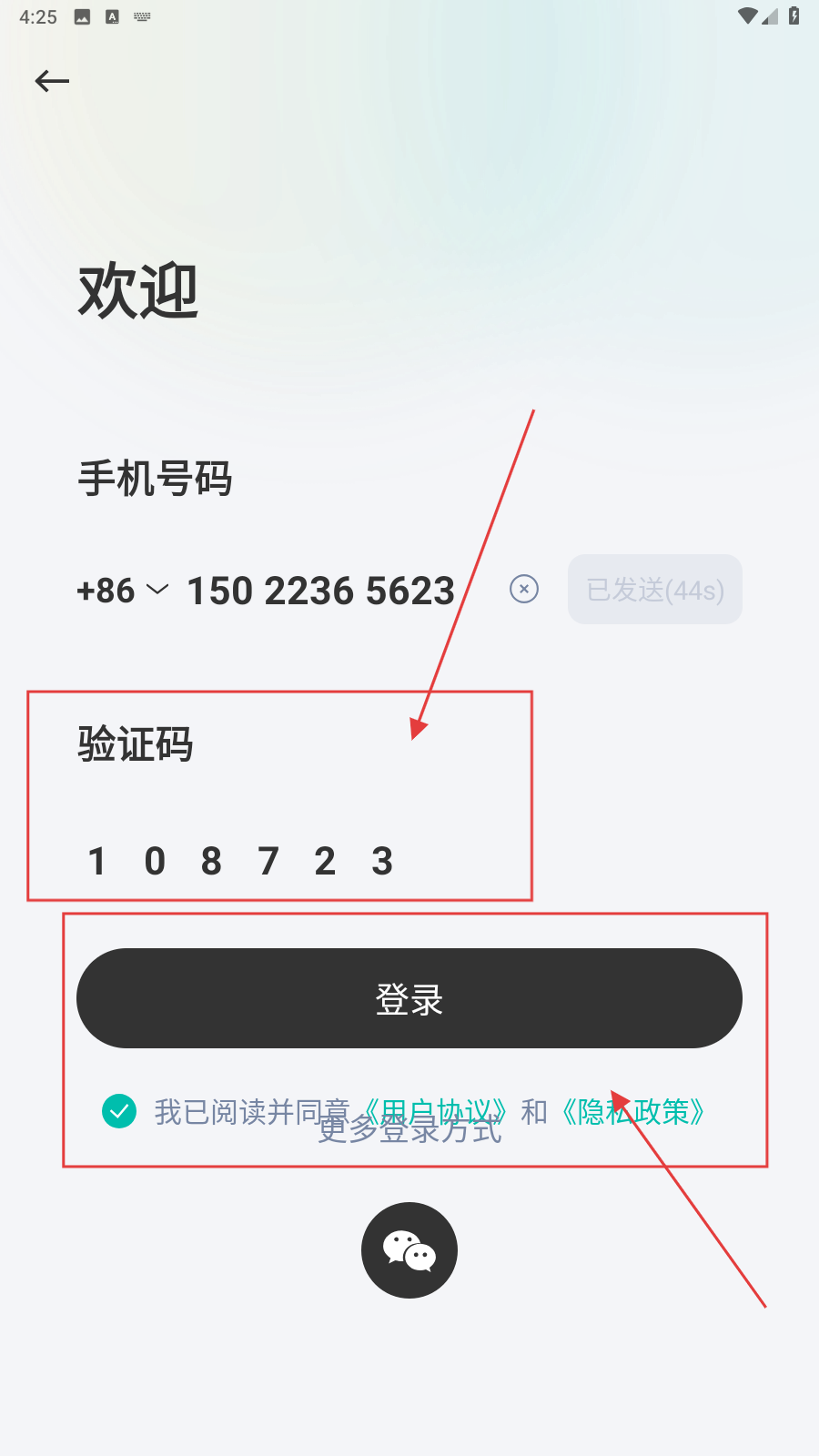Open the +86 country code dropdown
Image resolution: width=819 pixels, height=1456 pixels.
click(x=122, y=591)
